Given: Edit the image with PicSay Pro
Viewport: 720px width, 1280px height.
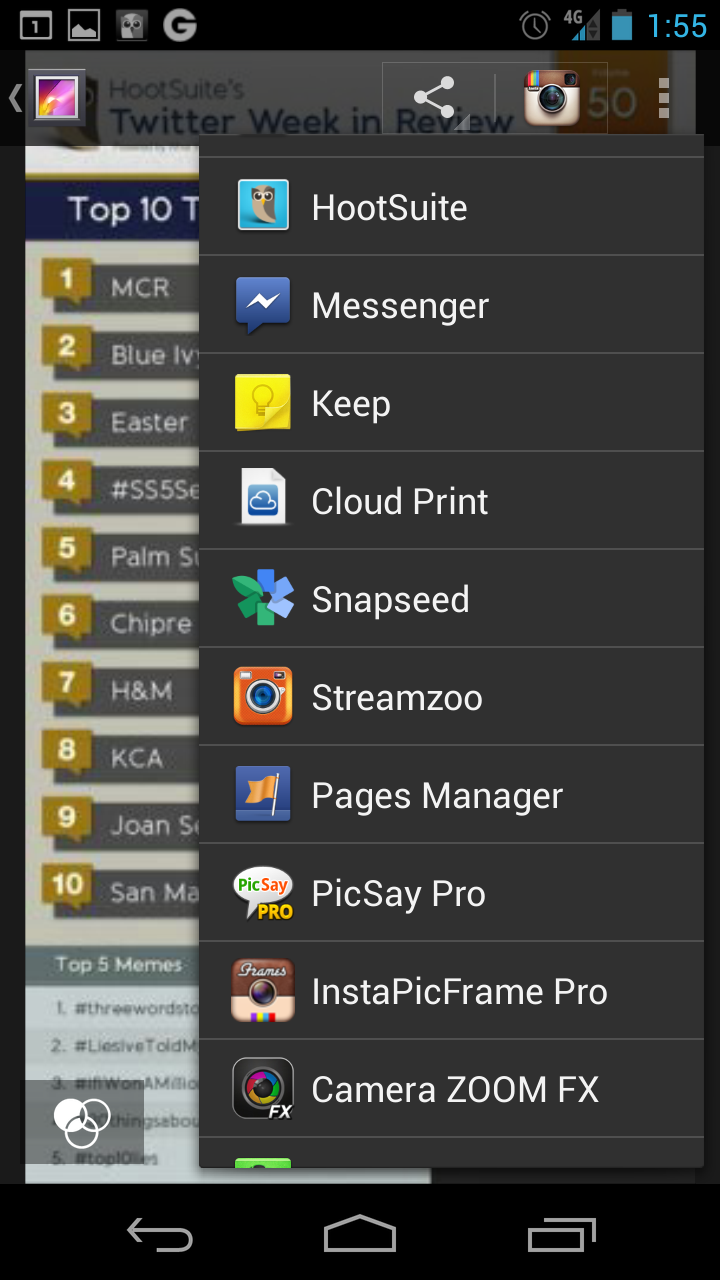Looking at the screenshot, I should [450, 893].
